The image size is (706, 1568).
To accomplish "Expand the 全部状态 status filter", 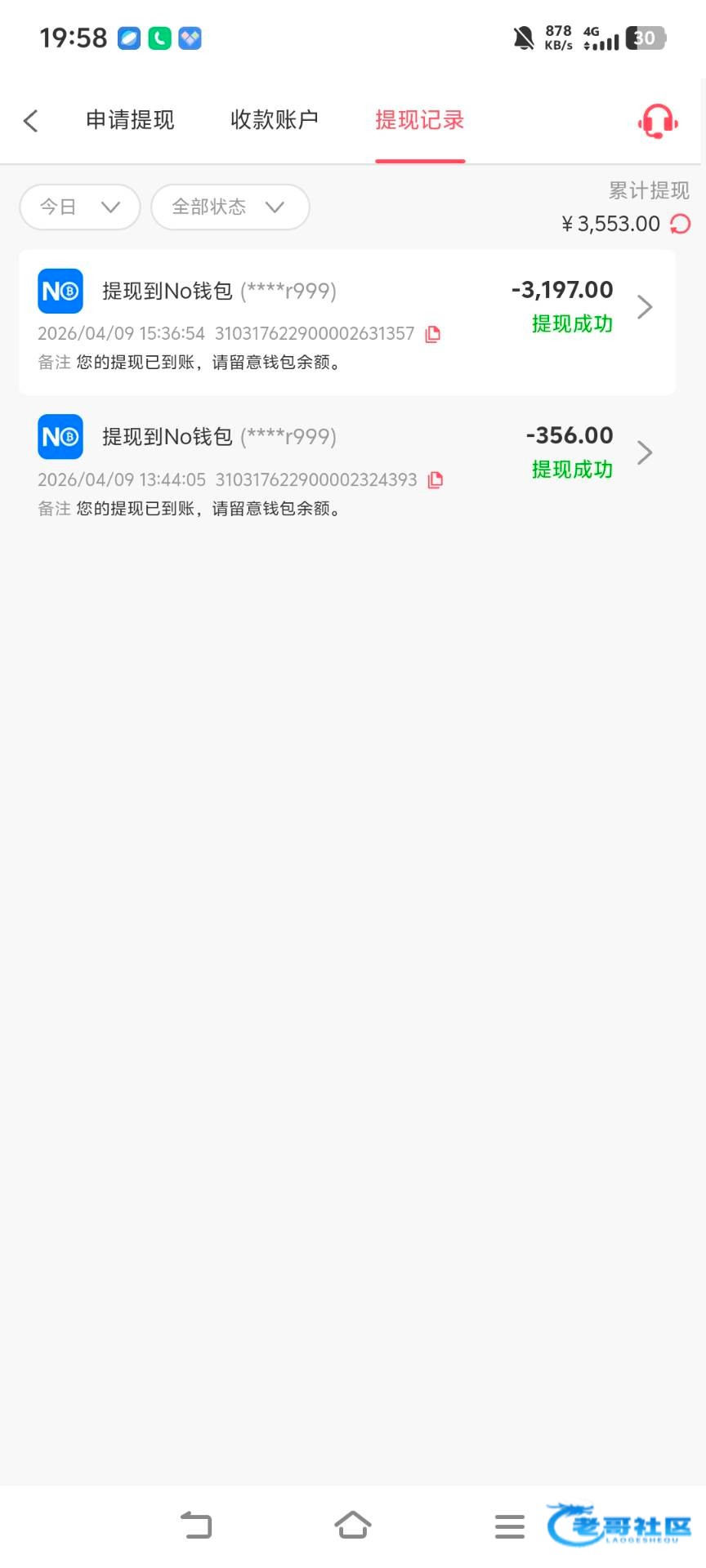I will 230,207.
